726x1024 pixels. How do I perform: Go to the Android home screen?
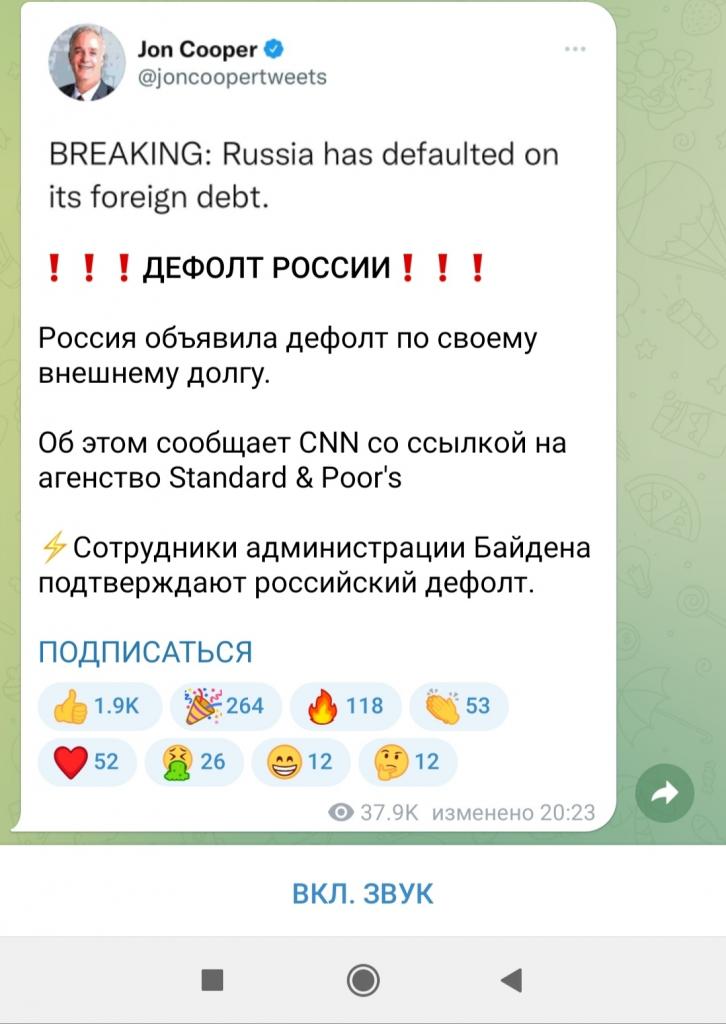point(363,980)
